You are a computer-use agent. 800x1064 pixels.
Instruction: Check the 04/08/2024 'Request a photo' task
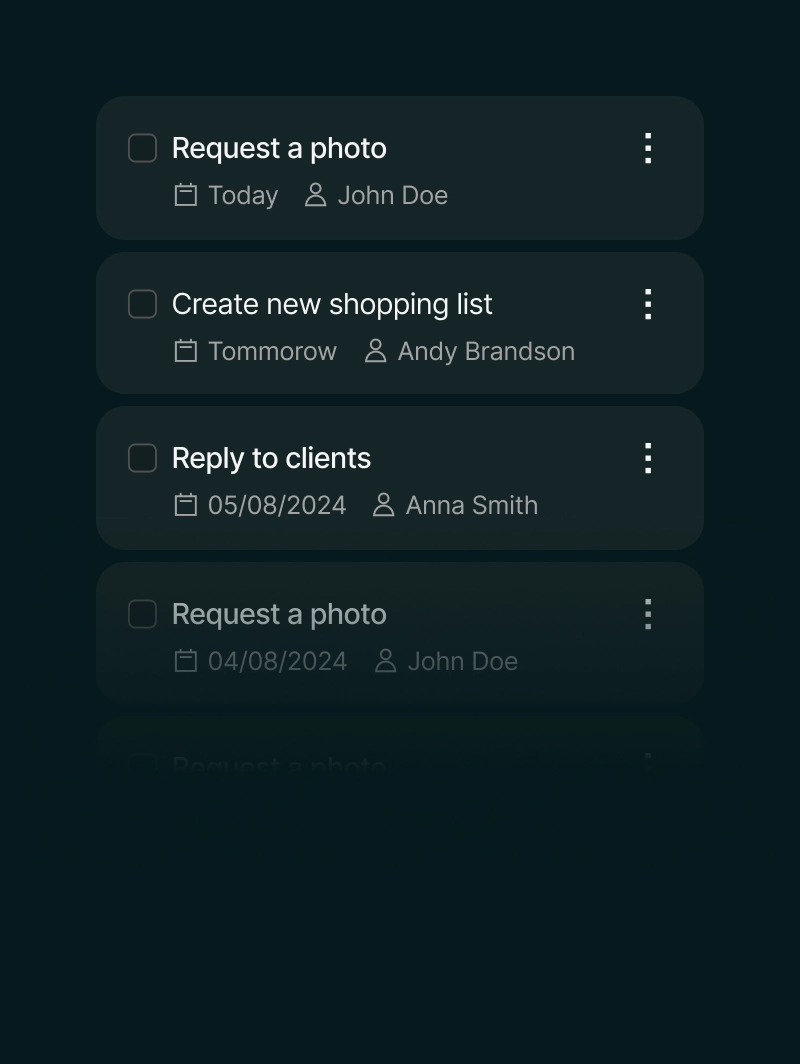pos(143,614)
